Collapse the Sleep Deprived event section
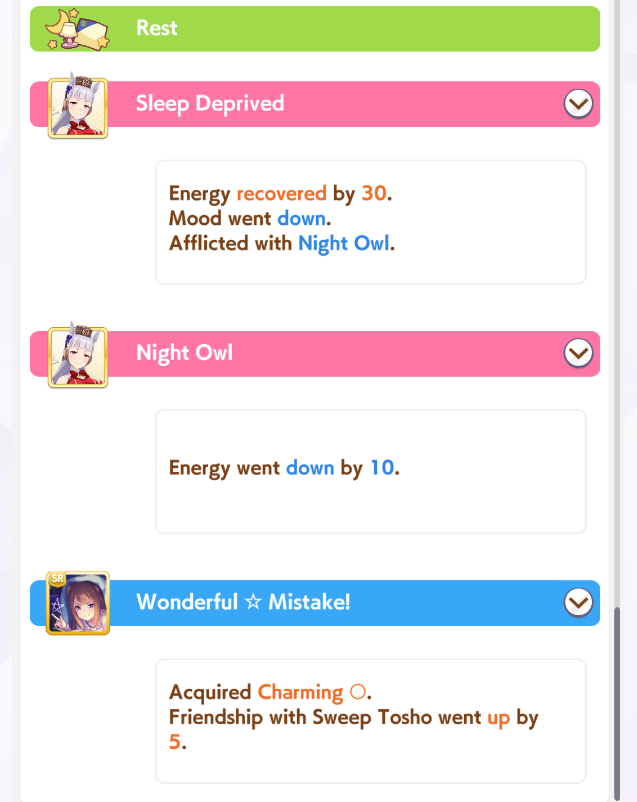637x802 pixels. click(x=578, y=104)
